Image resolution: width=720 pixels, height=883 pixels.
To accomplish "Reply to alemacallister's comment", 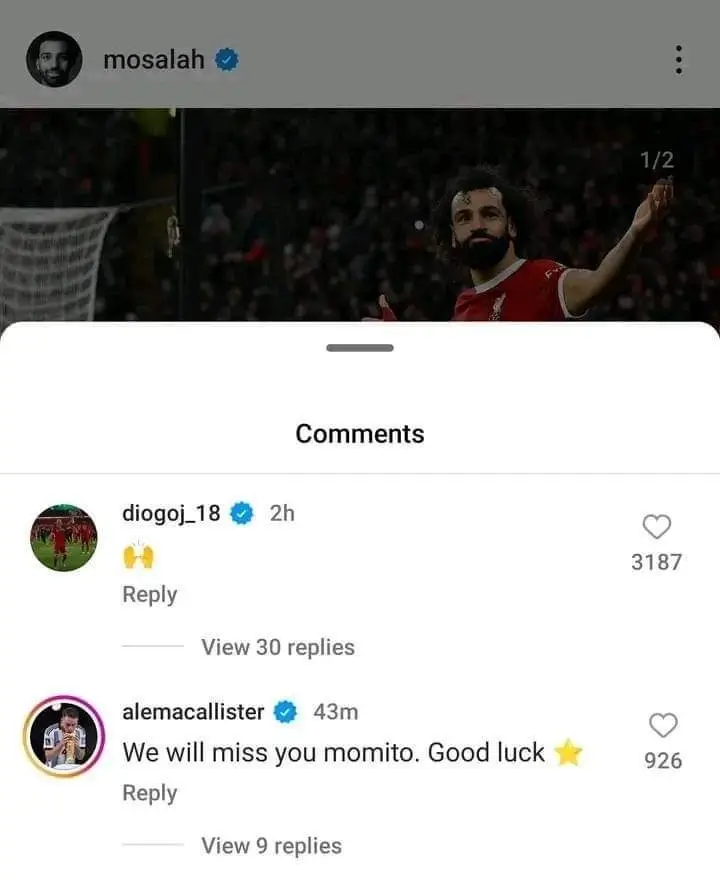I will 149,793.
